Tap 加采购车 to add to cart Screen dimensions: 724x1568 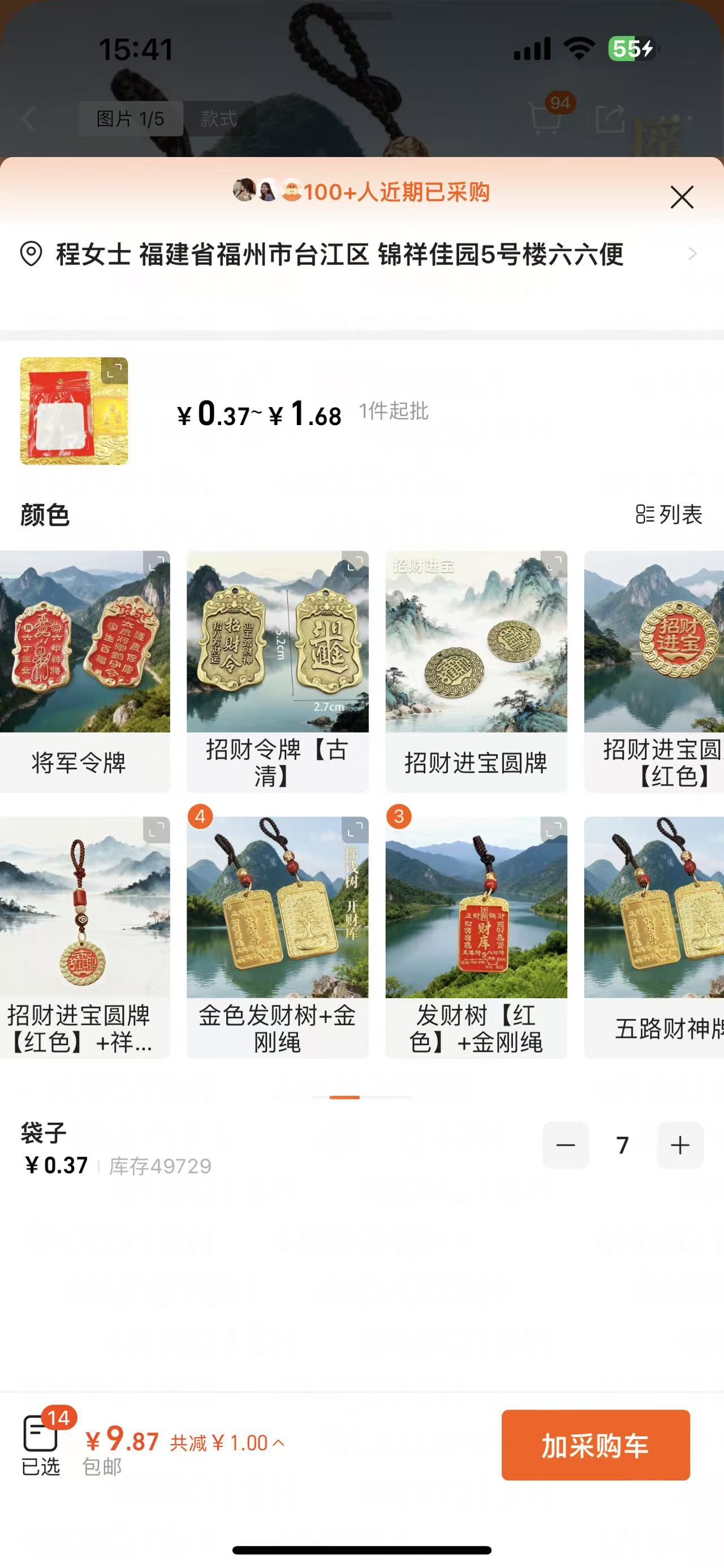(x=595, y=1444)
